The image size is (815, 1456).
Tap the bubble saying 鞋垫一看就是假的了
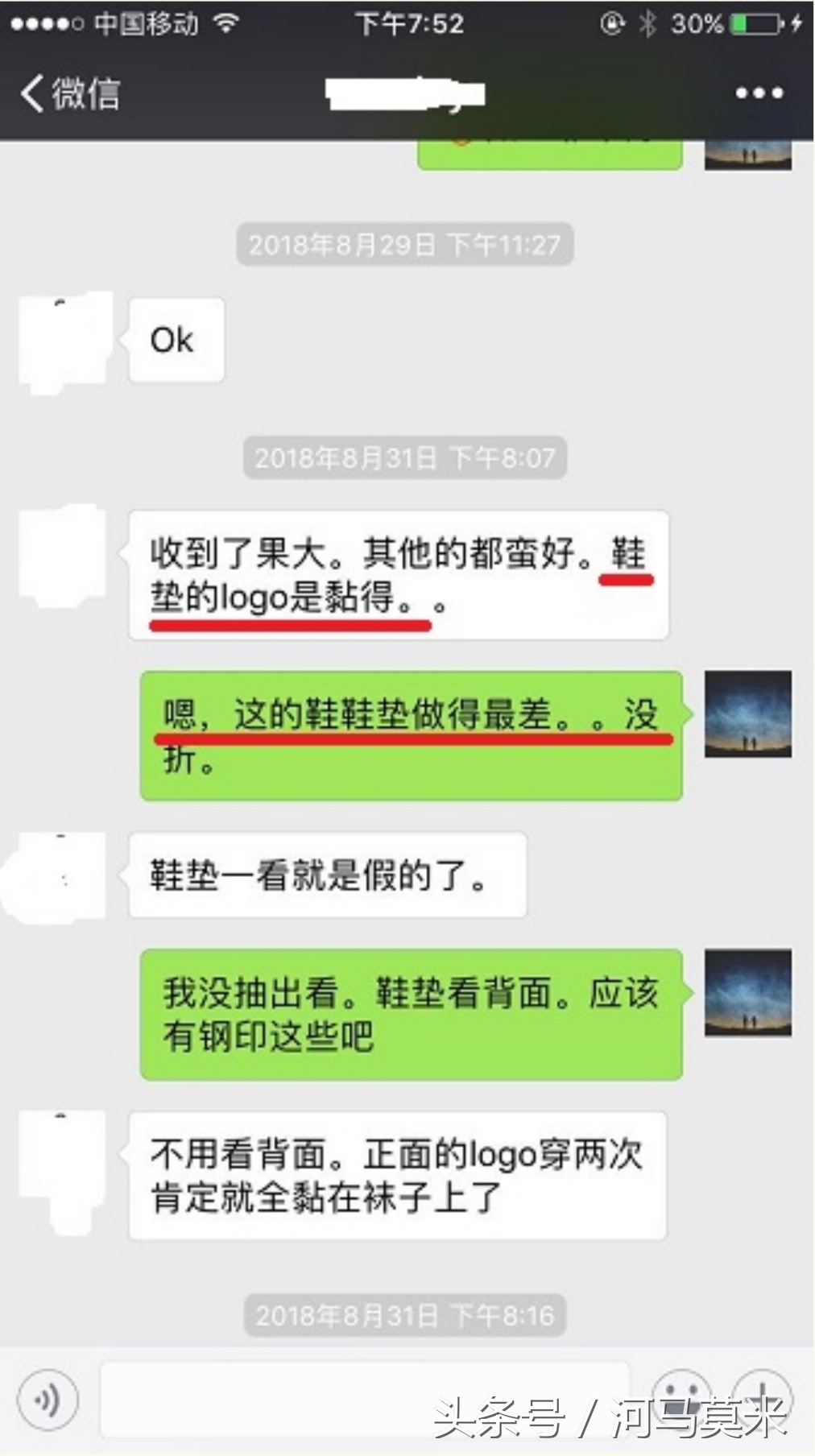329,875
